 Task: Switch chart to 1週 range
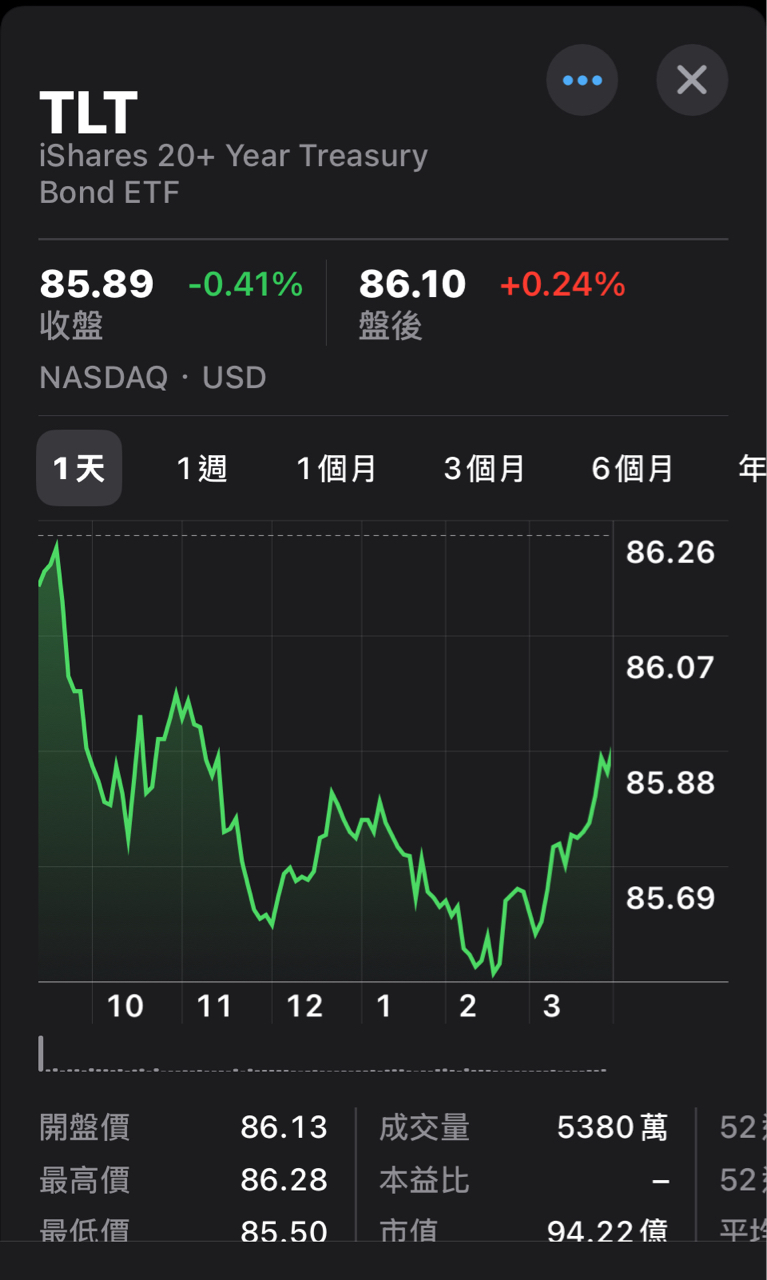(x=202, y=468)
